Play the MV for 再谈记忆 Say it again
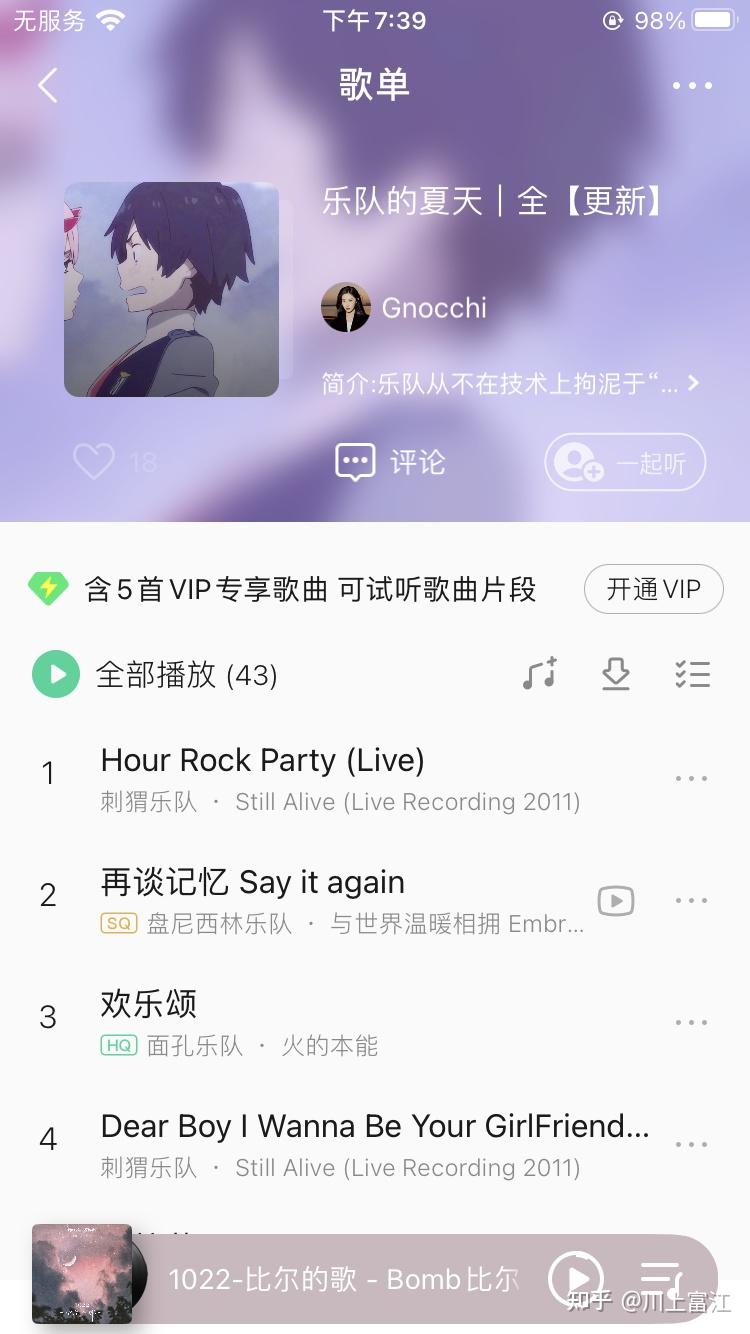This screenshot has width=750, height=1334. 616,900
